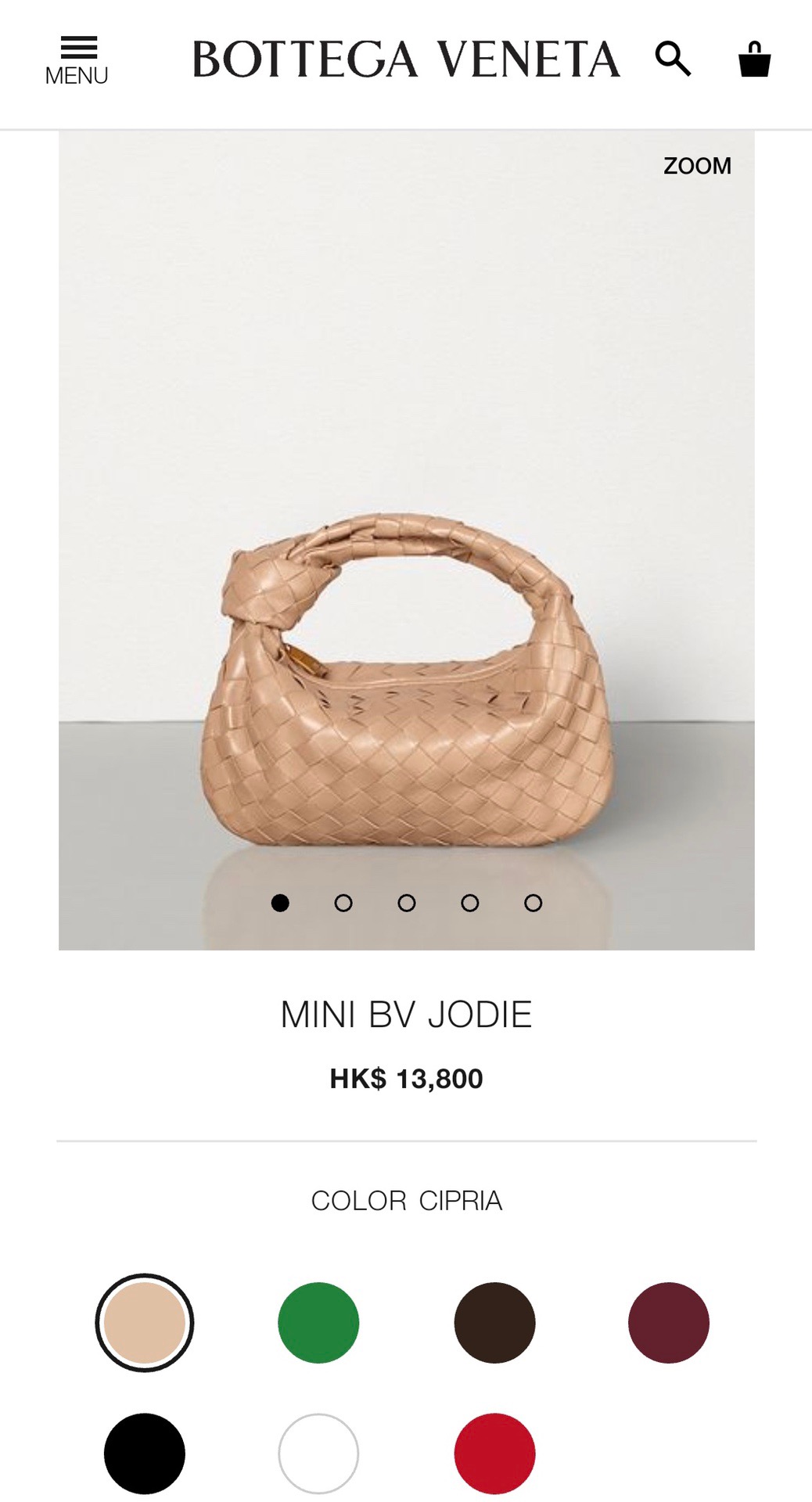Select the burgundy color swatch
Image resolution: width=812 pixels, height=1502 pixels.
tap(668, 1322)
